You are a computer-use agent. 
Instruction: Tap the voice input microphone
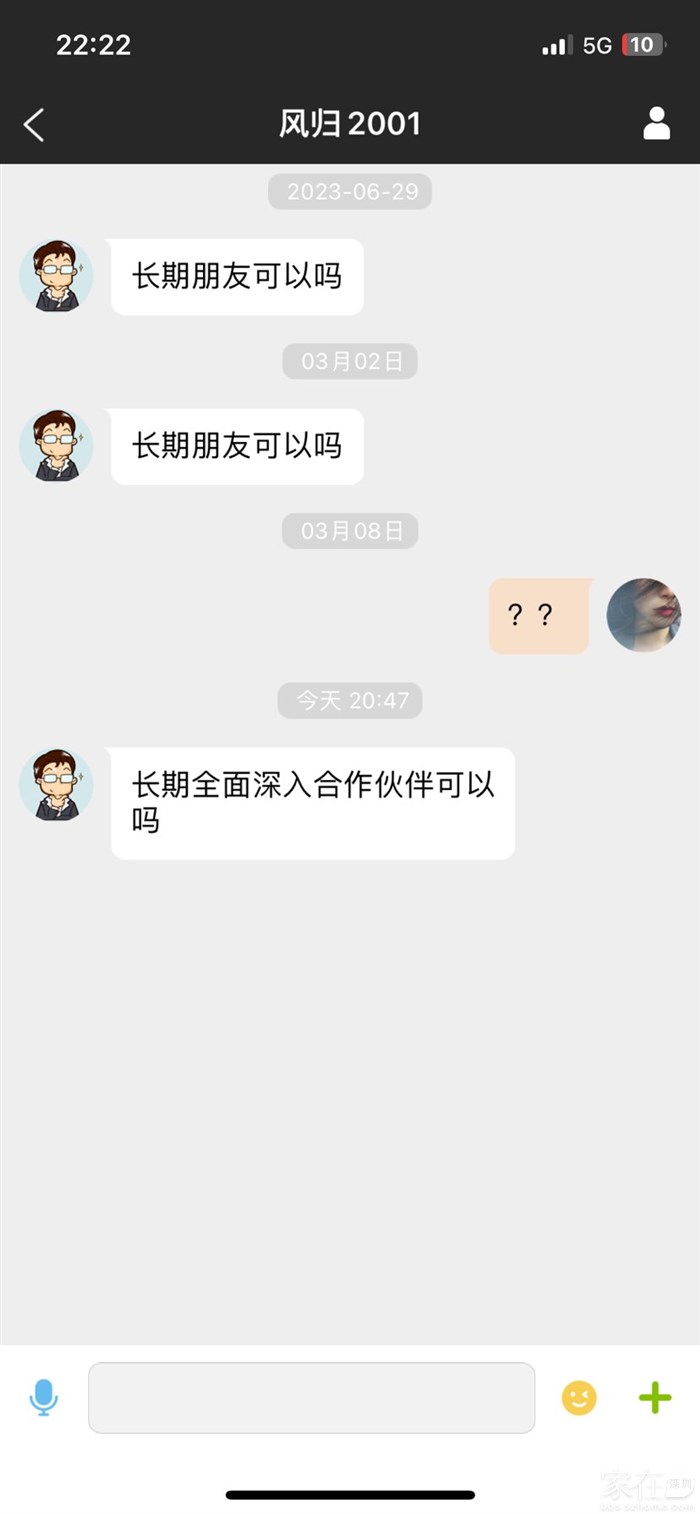[43, 1397]
